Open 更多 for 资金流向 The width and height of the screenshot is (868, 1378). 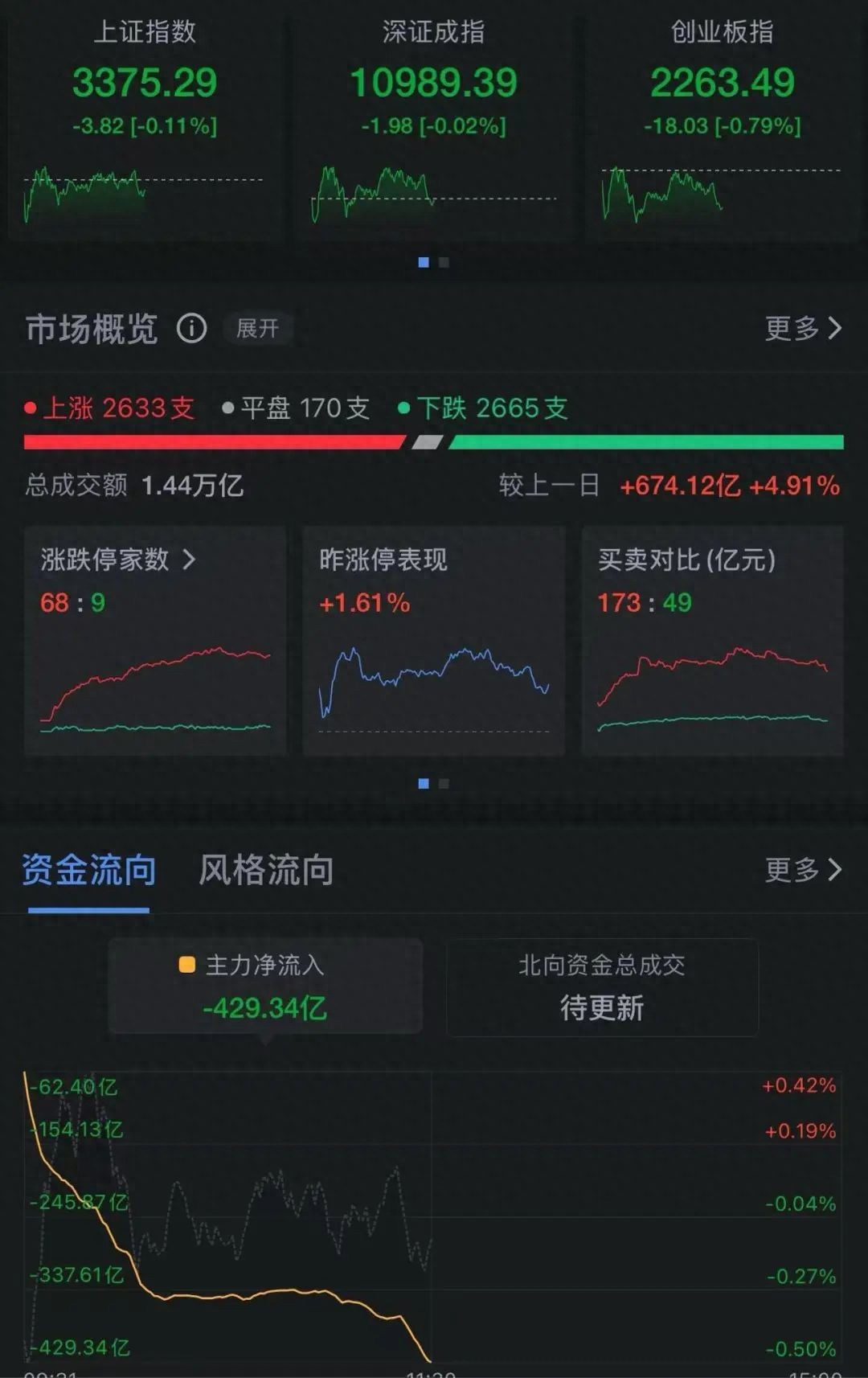point(802,870)
